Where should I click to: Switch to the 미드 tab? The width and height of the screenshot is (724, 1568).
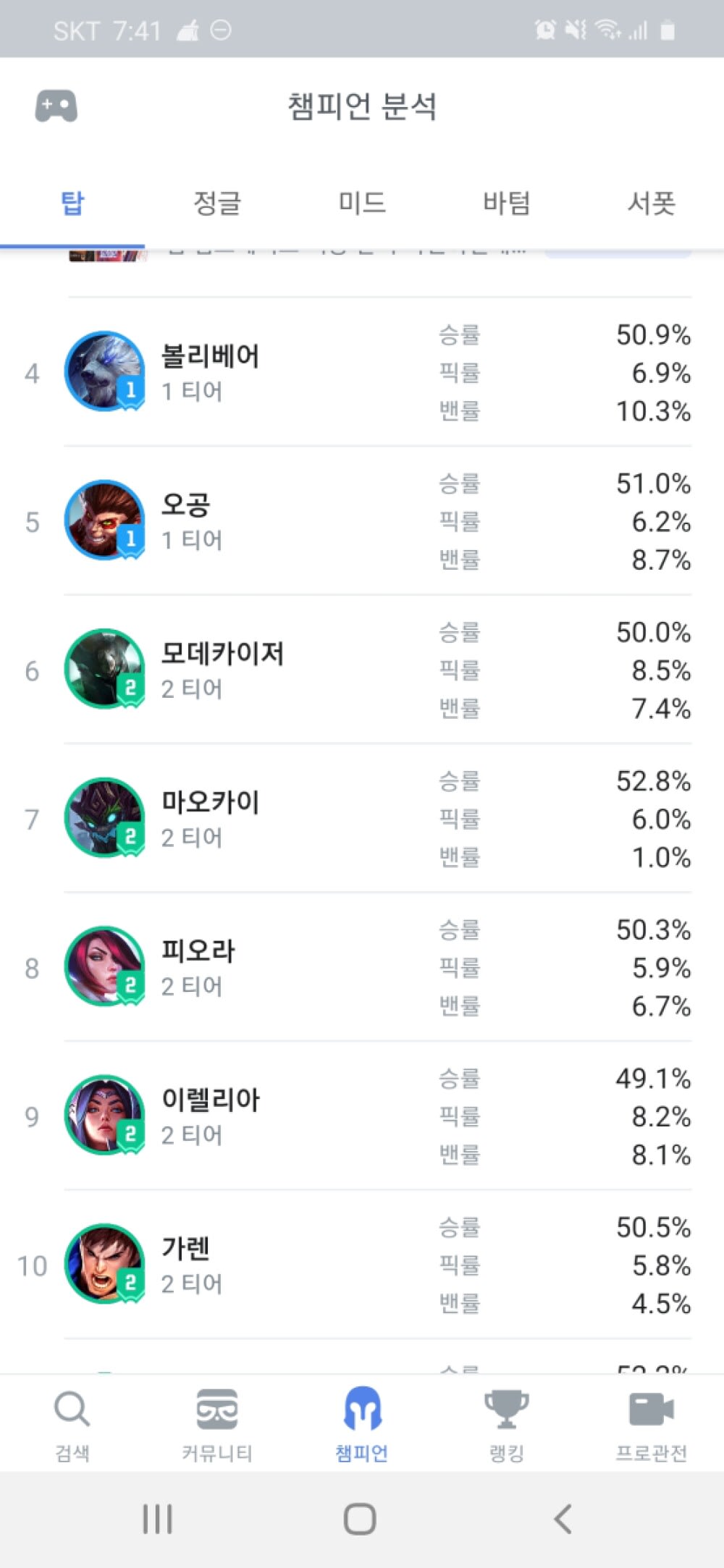click(x=362, y=203)
